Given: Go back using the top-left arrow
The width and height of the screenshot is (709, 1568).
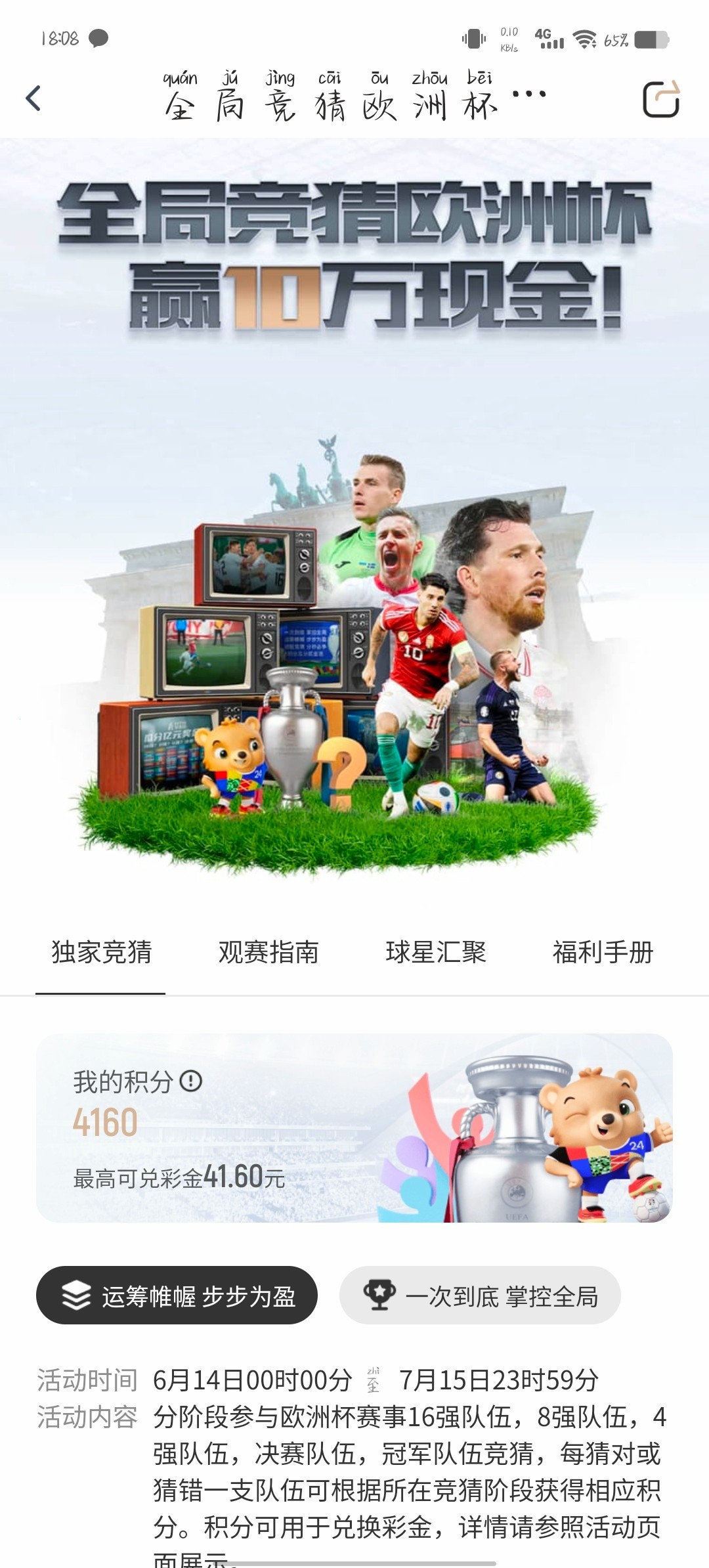Looking at the screenshot, I should click(x=33, y=99).
